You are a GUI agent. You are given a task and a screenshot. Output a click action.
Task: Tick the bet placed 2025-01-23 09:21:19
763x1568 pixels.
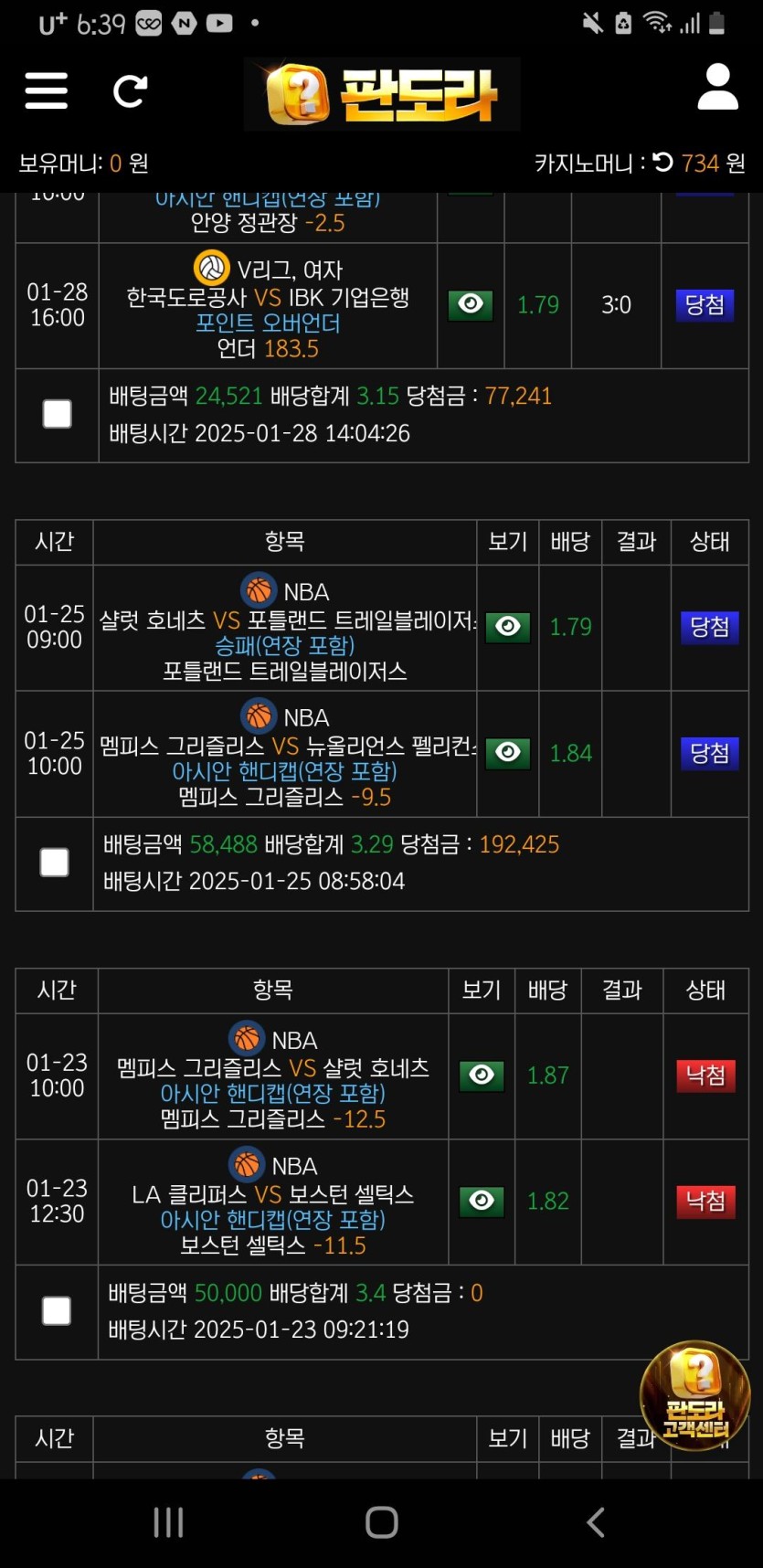[x=57, y=1310]
